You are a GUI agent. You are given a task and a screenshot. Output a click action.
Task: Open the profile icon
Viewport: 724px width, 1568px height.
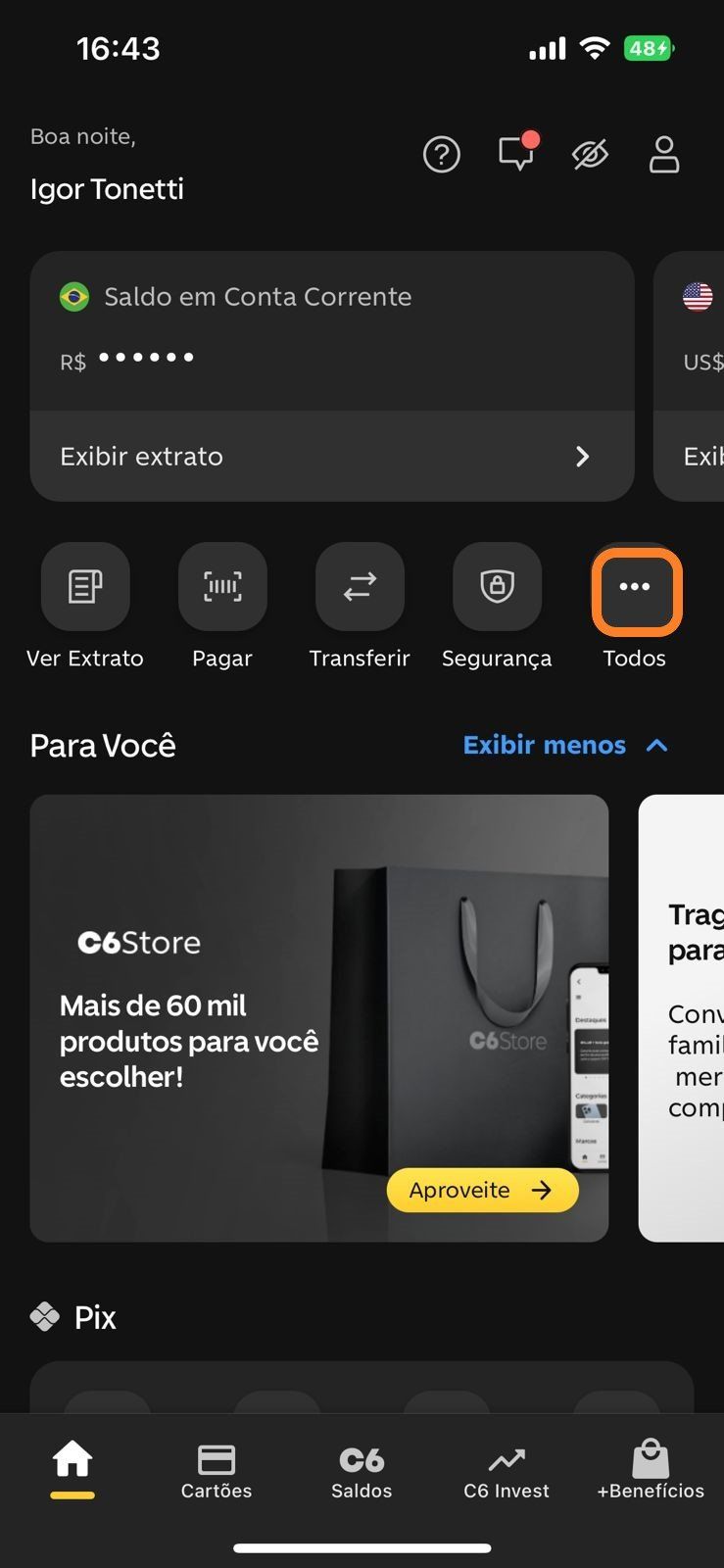(x=664, y=155)
